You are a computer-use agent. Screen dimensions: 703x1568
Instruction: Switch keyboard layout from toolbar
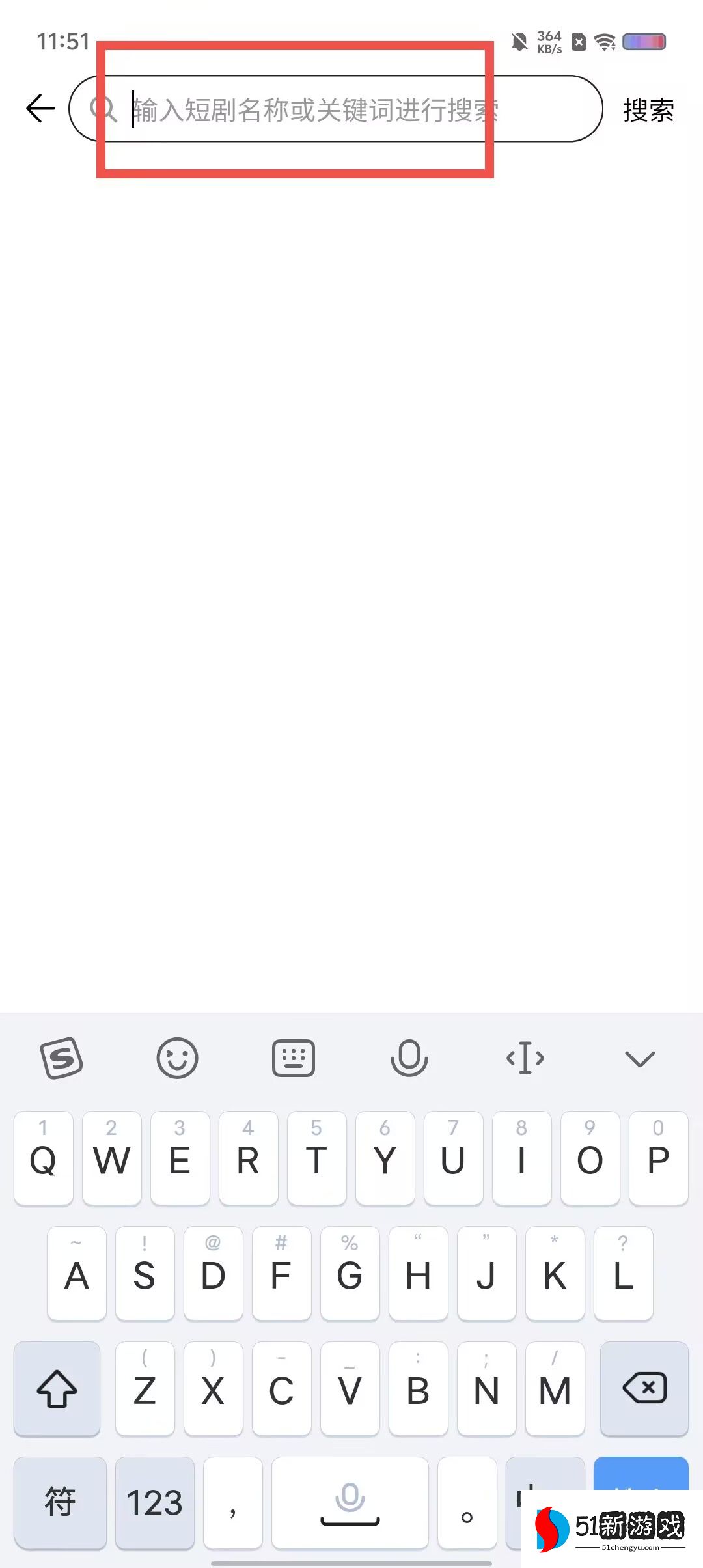coord(293,1058)
